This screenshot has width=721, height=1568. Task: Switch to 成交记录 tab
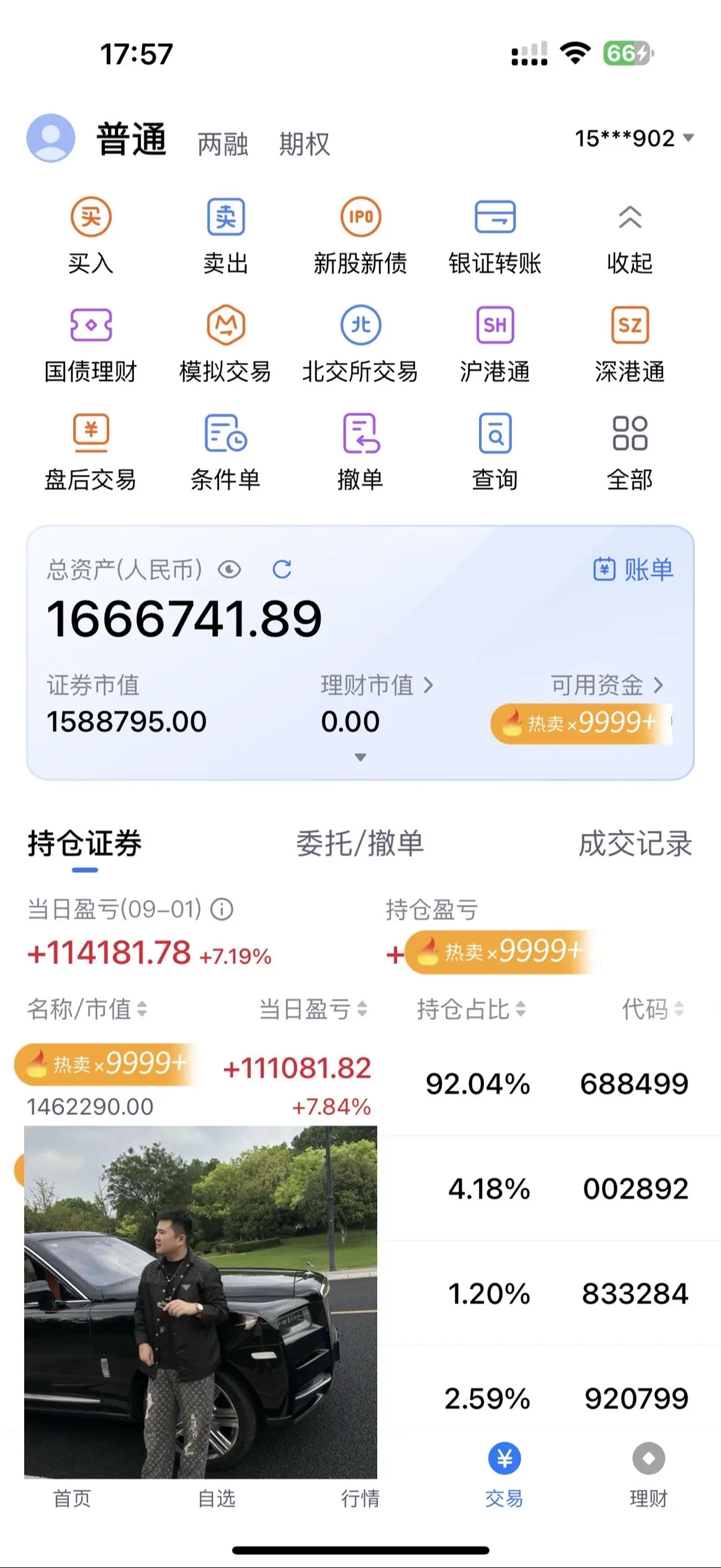[635, 844]
